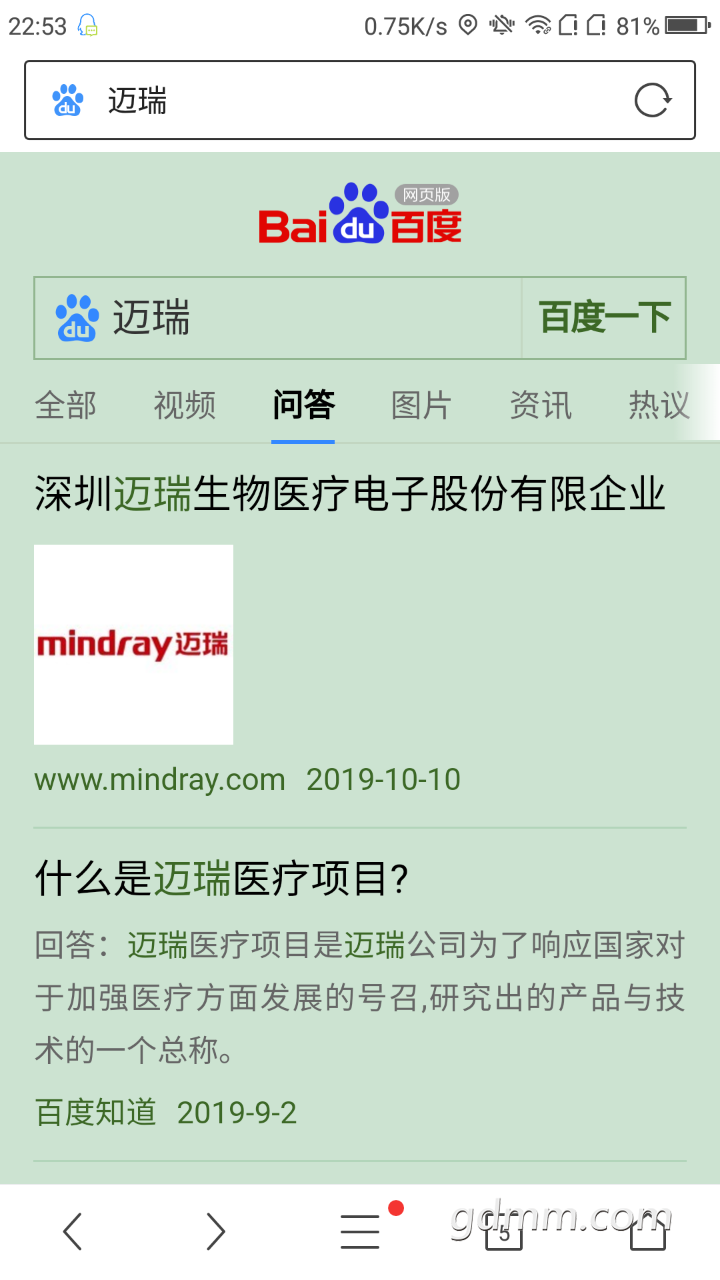Switch to the 全部 tab
Image resolution: width=720 pixels, height=1280 pixels.
[x=66, y=405]
